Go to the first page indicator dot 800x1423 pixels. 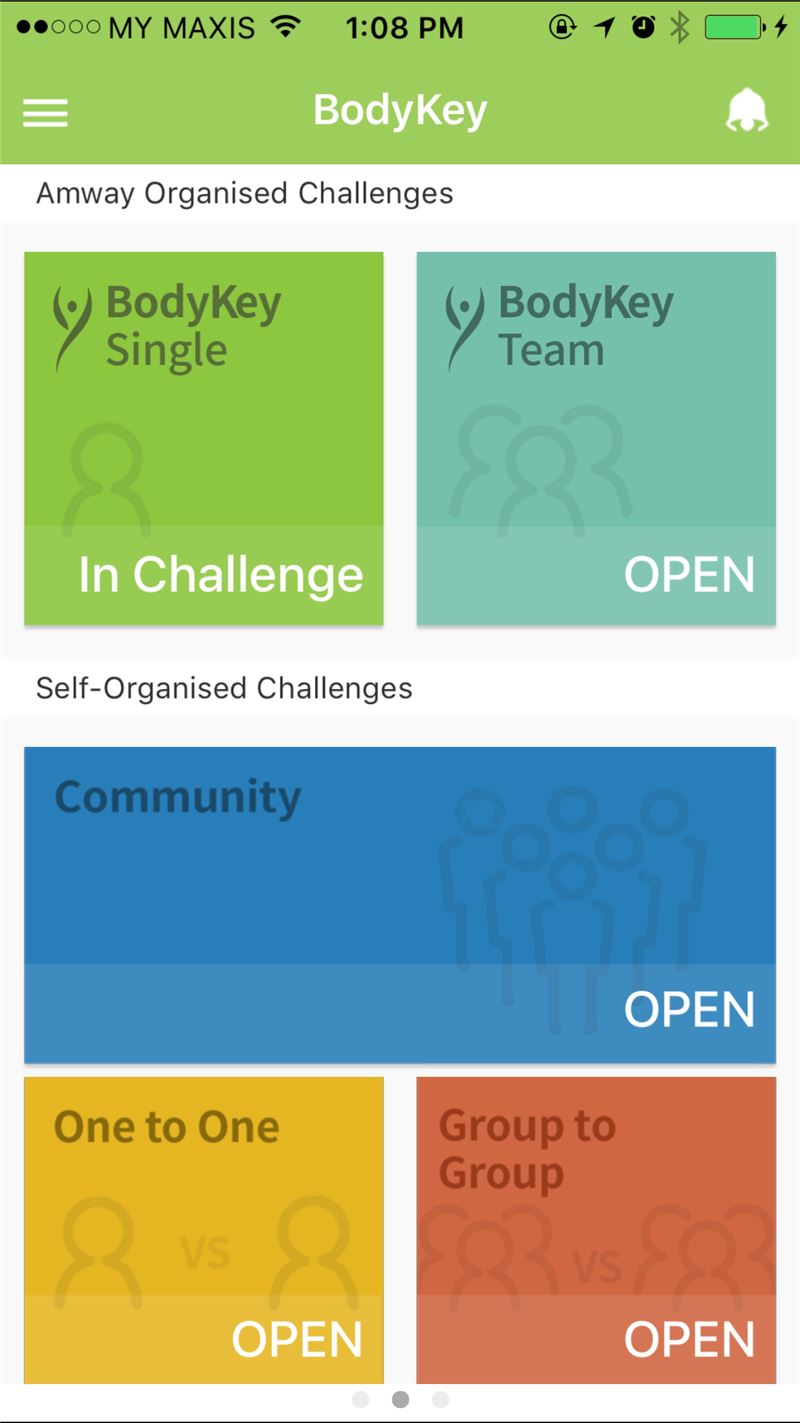coord(361,1399)
